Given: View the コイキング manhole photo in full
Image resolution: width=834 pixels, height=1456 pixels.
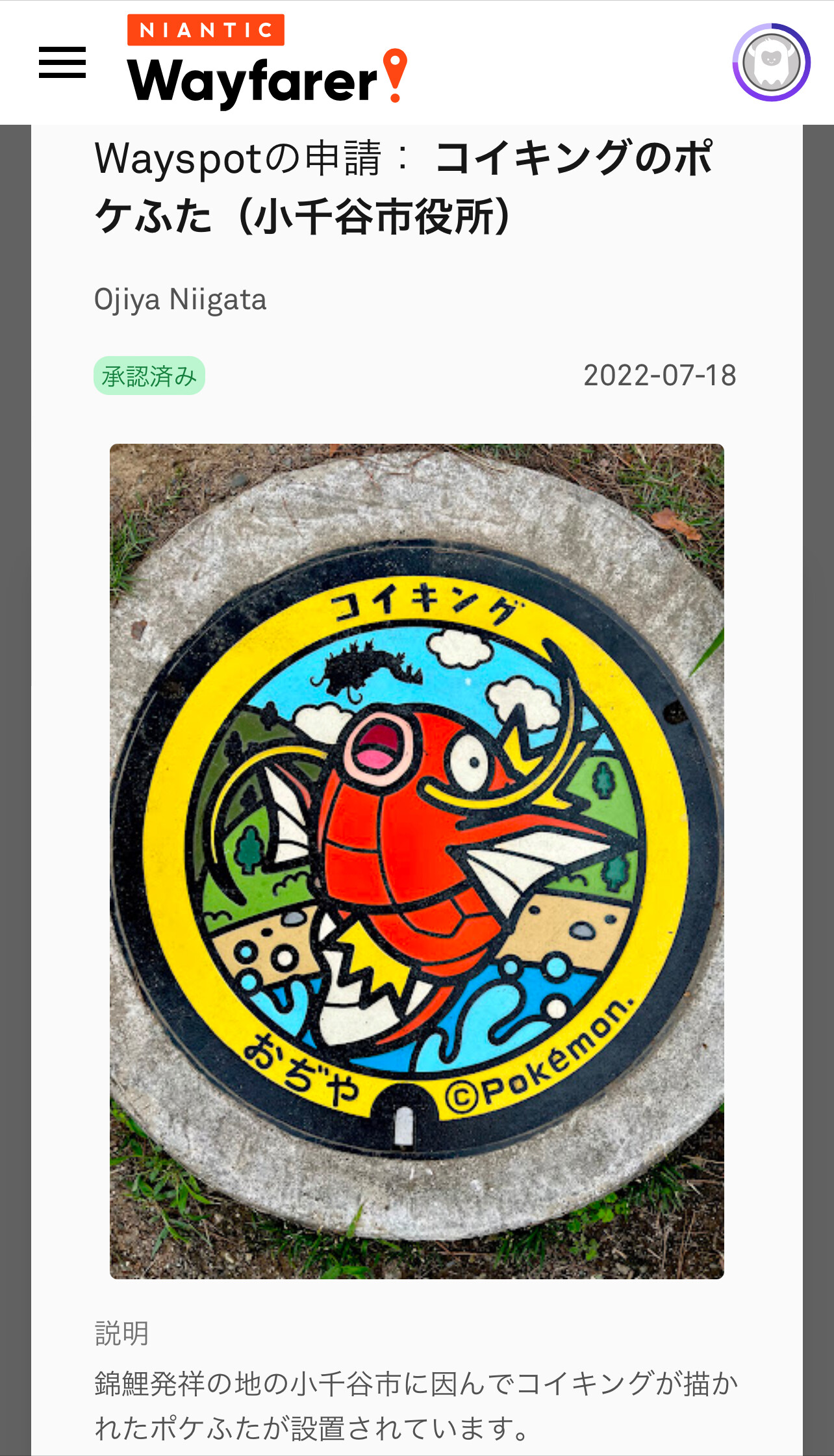Looking at the screenshot, I should [x=417, y=862].
